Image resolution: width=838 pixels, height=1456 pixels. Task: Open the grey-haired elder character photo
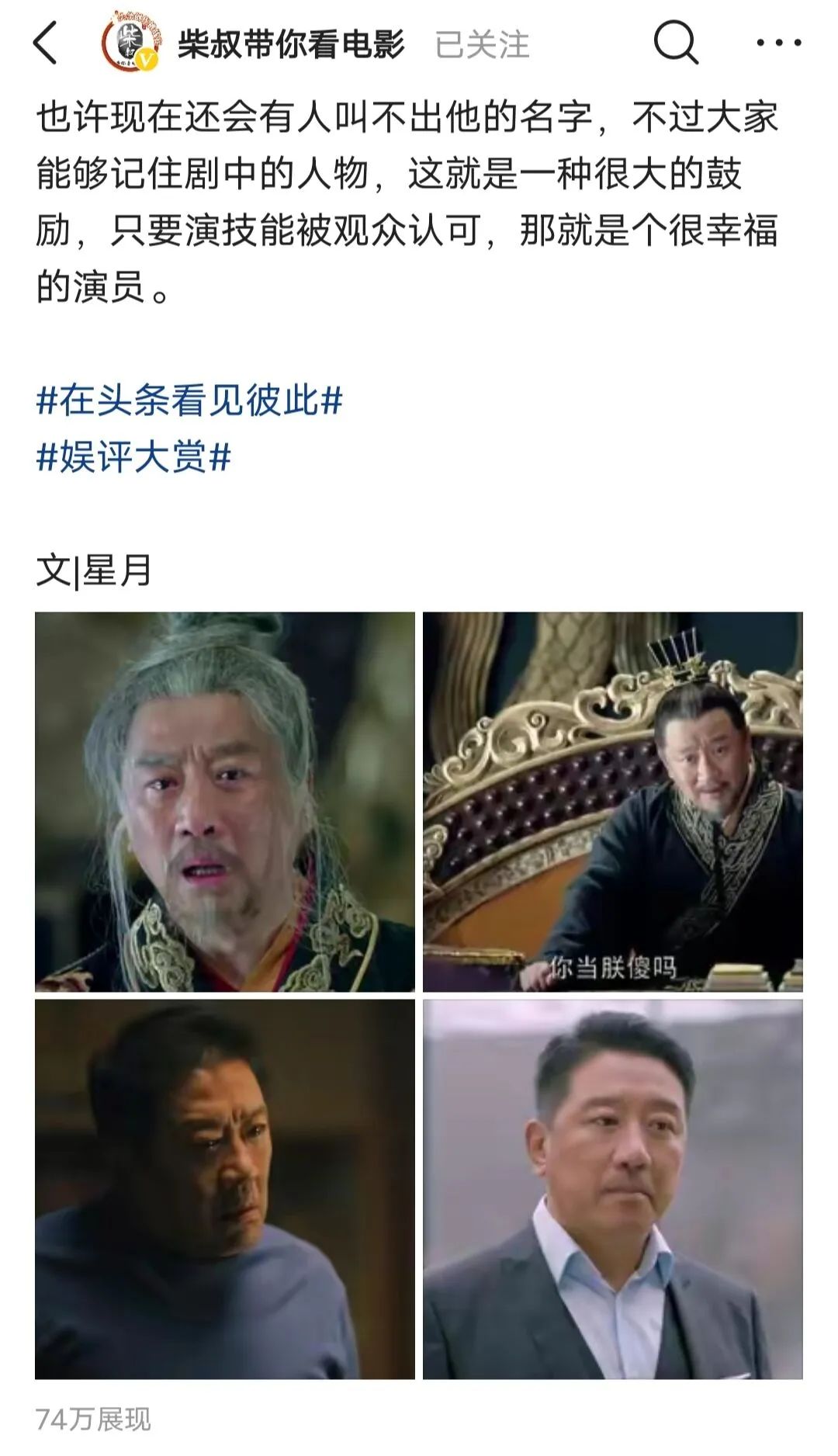point(225,799)
